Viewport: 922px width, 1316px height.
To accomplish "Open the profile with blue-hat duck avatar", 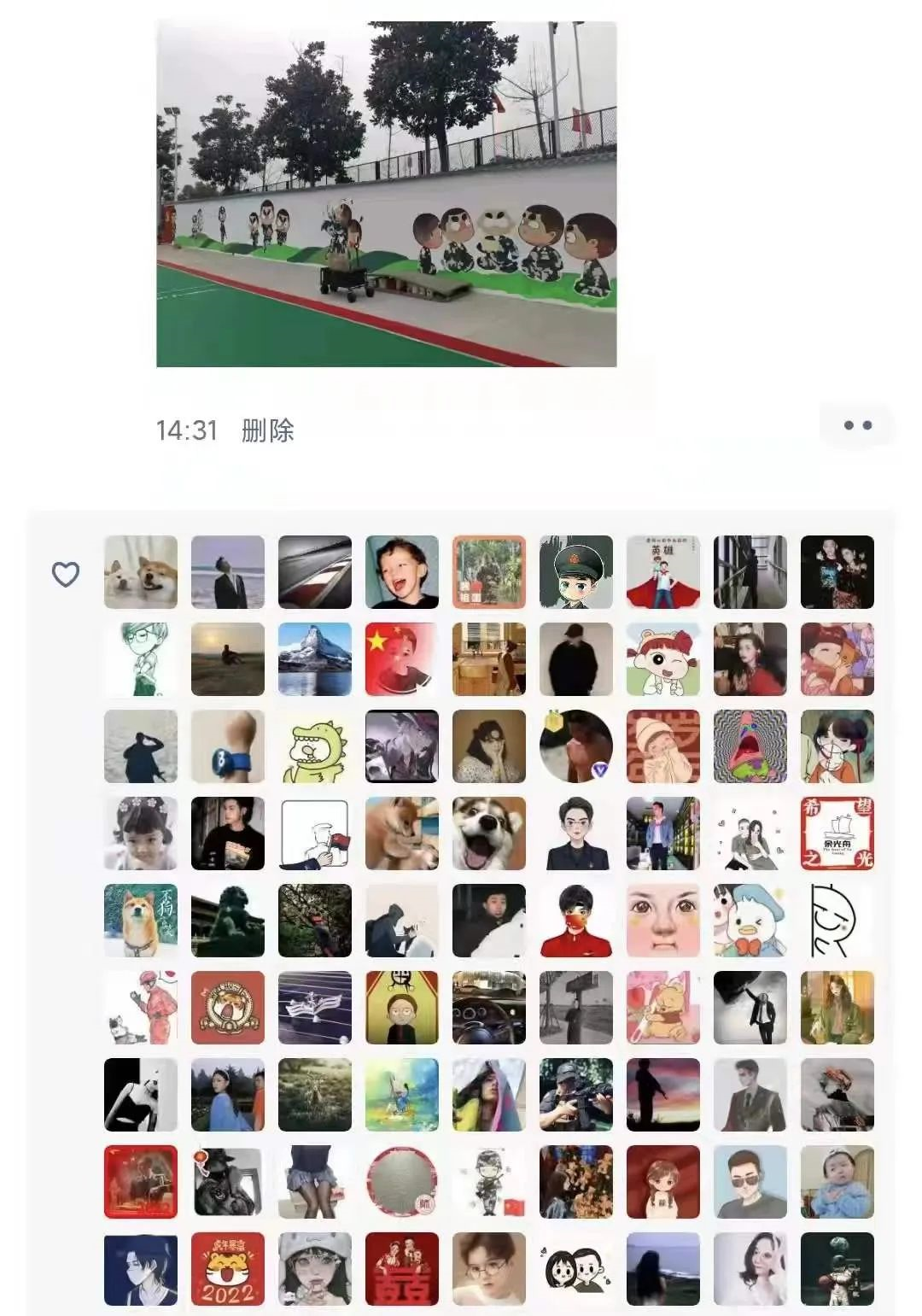I will [750, 921].
